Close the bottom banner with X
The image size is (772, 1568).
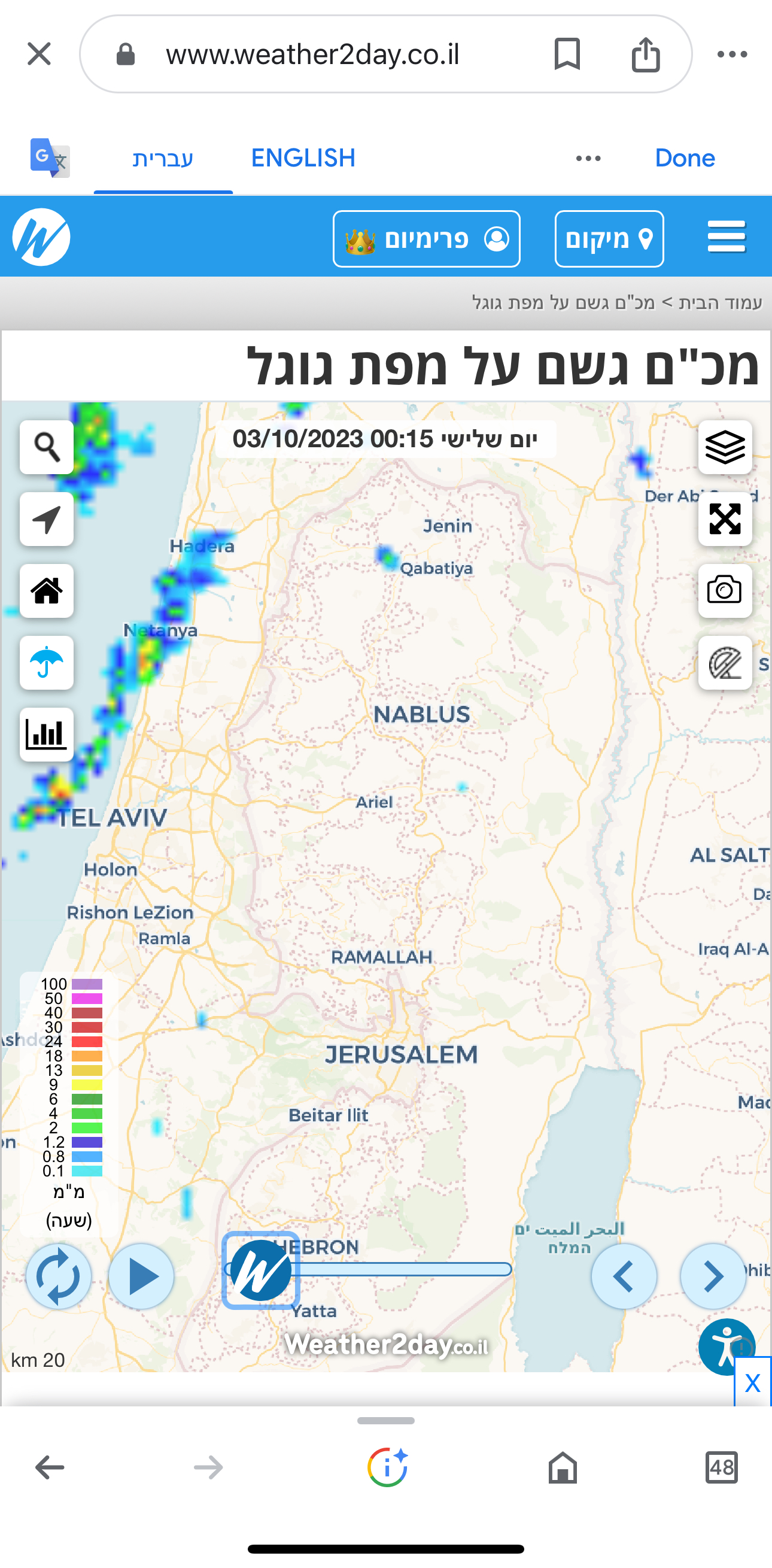point(752,1383)
